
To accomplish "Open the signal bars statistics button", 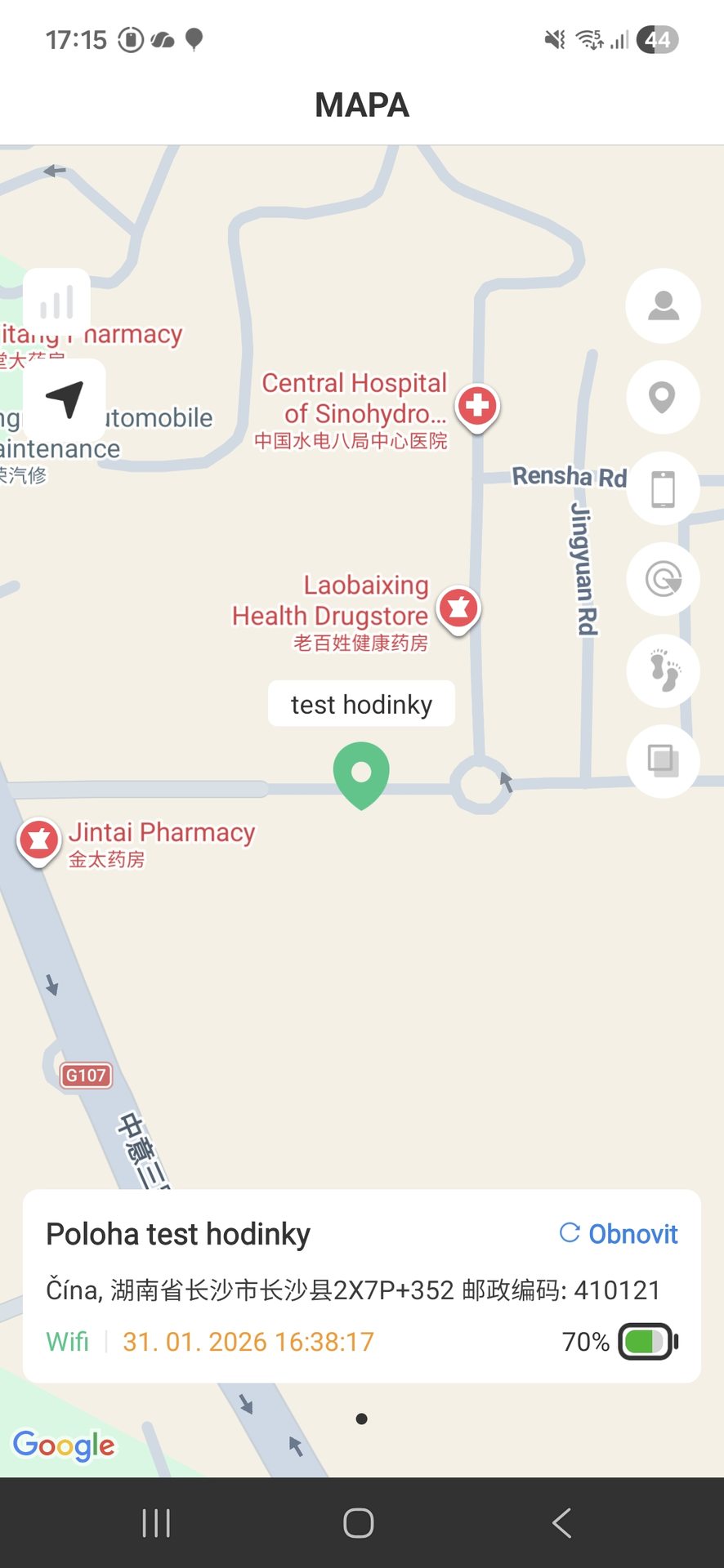I will click(57, 303).
